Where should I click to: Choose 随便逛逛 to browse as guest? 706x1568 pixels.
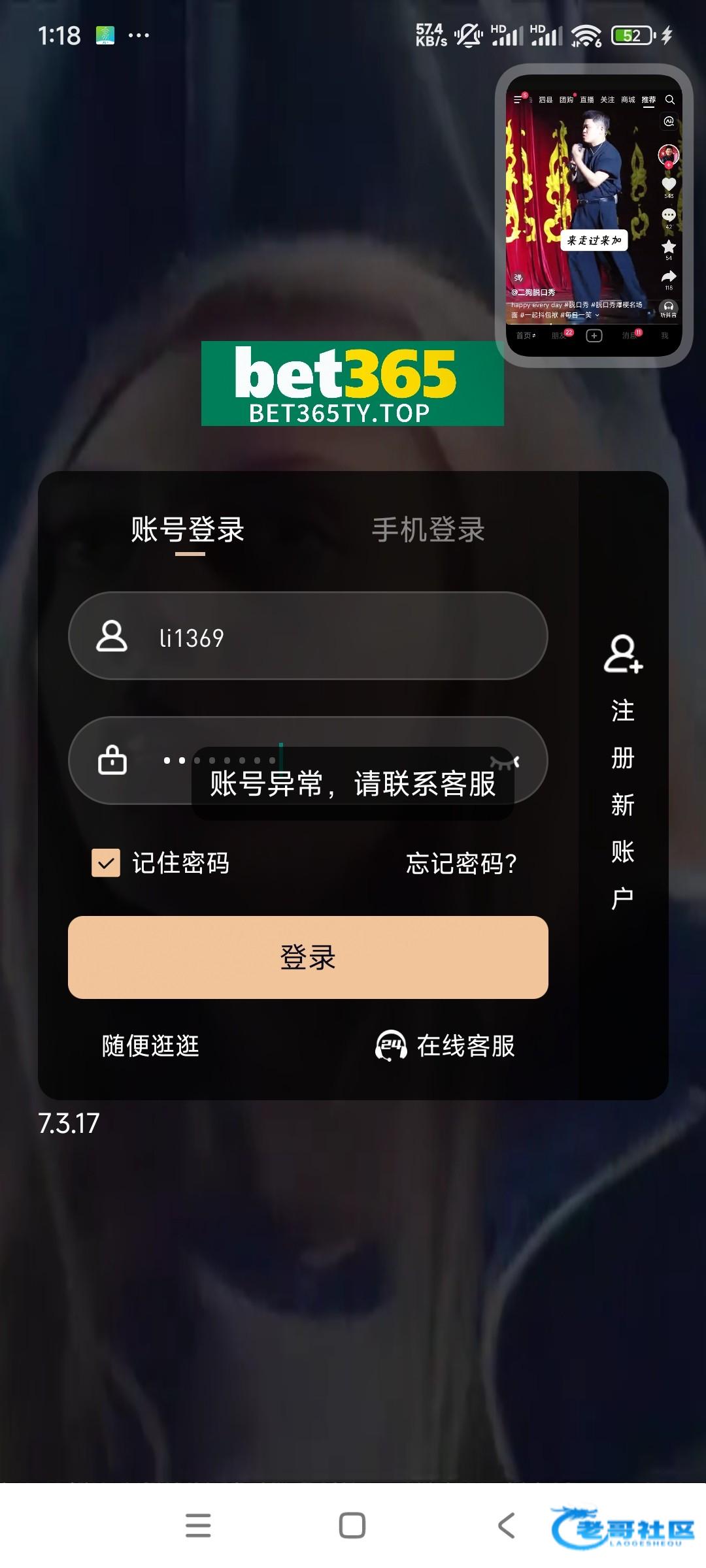(150, 1045)
